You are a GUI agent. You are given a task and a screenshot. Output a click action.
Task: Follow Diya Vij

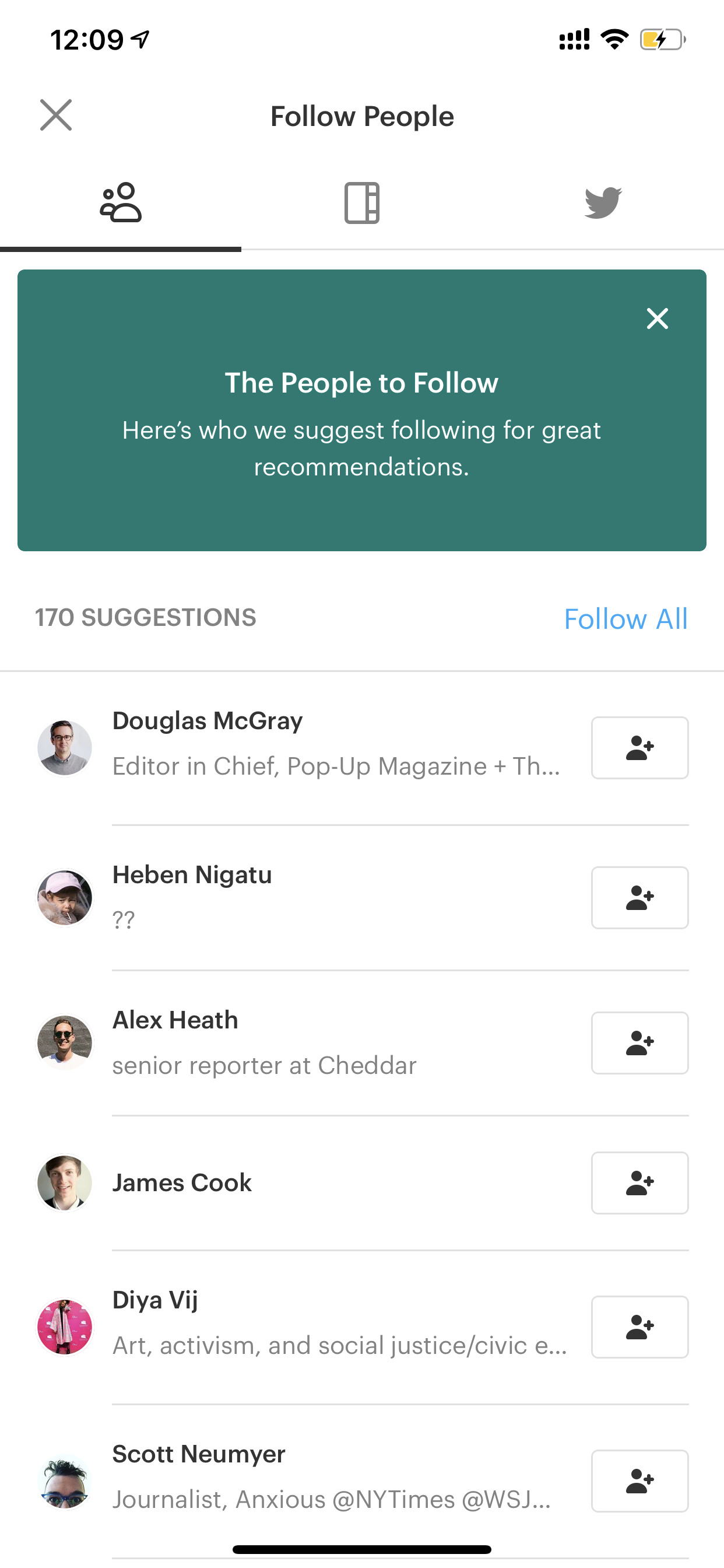[639, 1327]
